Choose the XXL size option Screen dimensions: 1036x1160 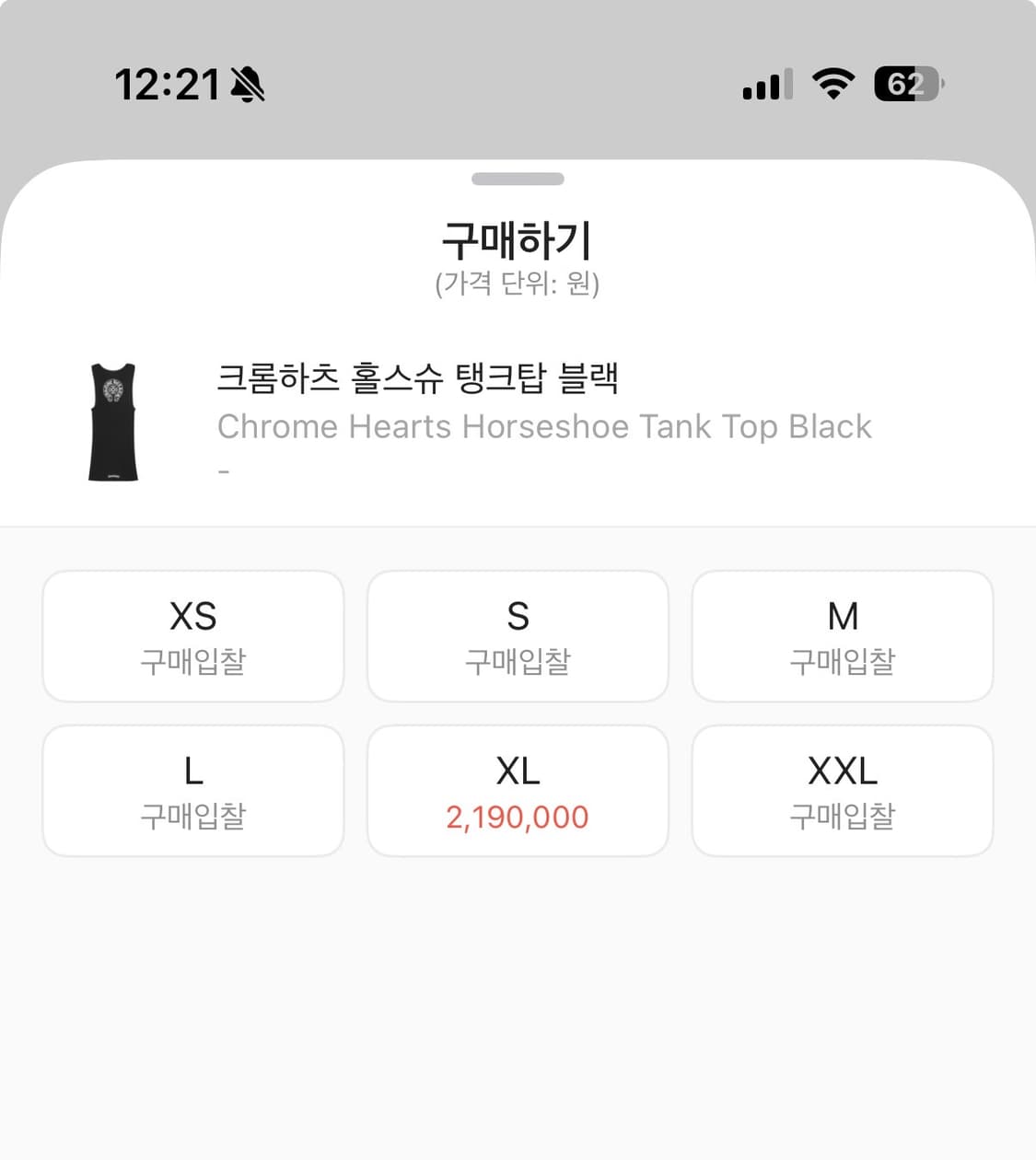(x=843, y=790)
